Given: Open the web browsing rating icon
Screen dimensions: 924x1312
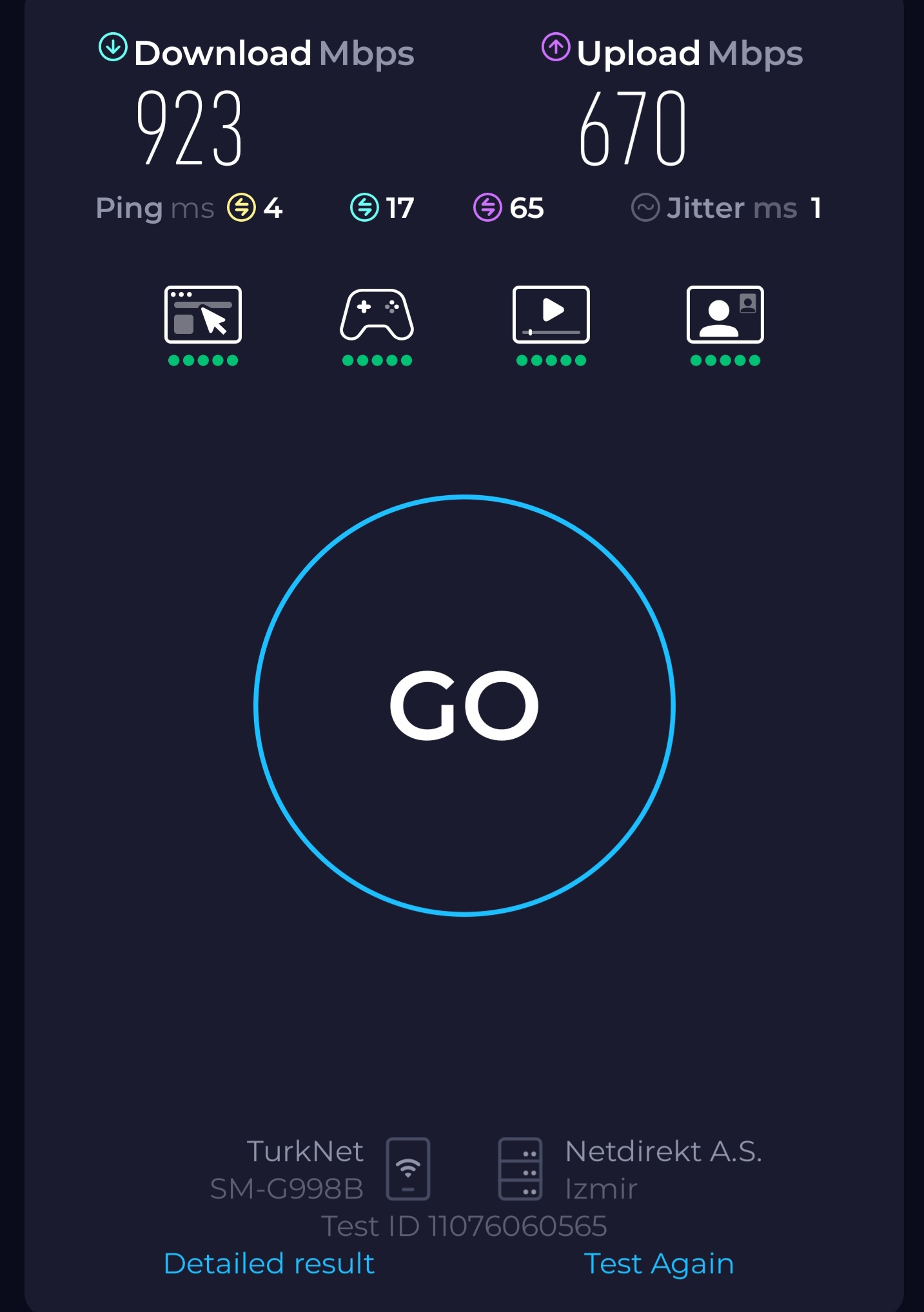Looking at the screenshot, I should click(x=203, y=315).
